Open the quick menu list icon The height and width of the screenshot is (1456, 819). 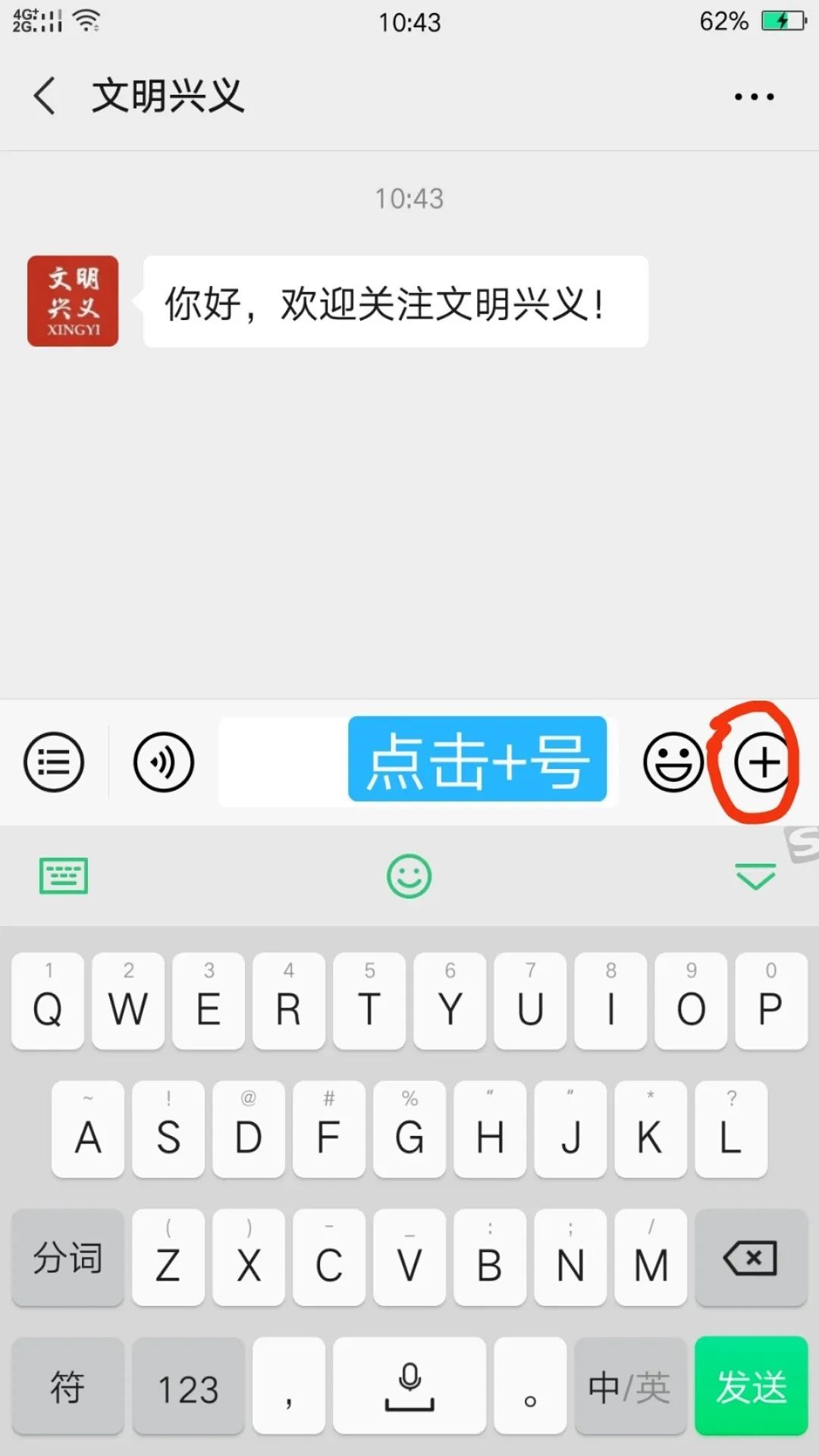(53, 762)
